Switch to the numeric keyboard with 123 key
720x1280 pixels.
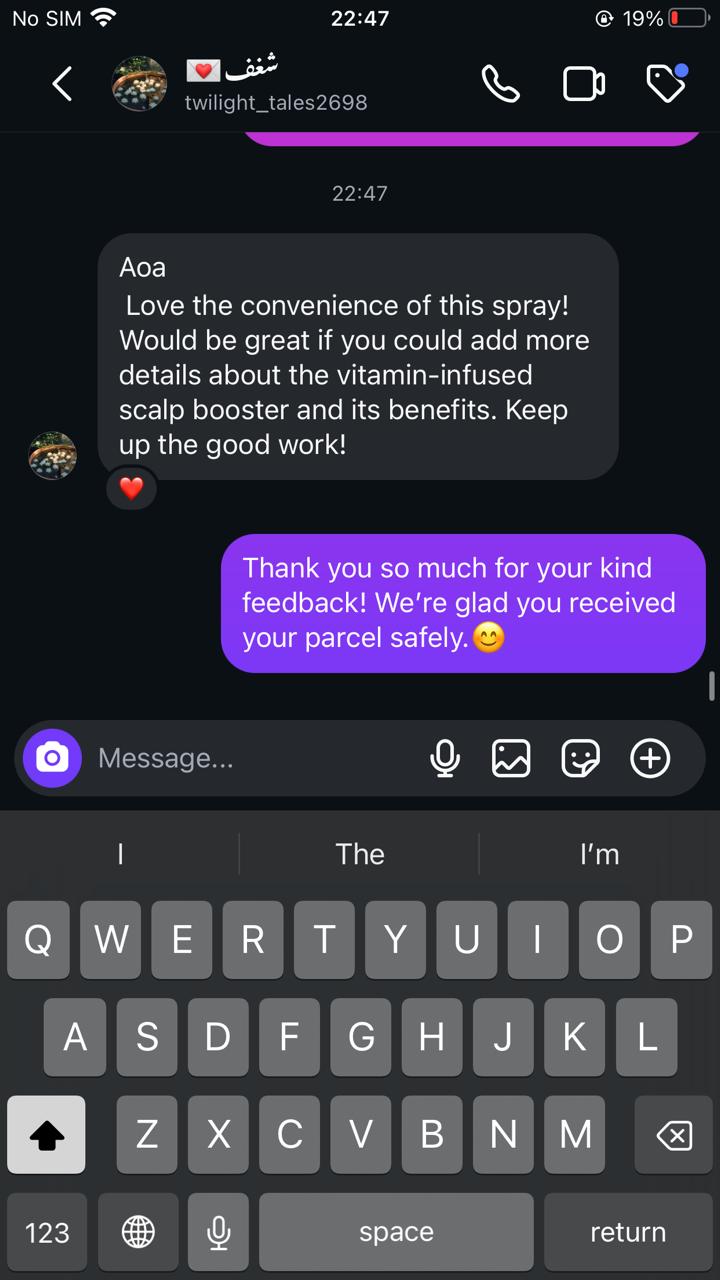click(x=46, y=1231)
